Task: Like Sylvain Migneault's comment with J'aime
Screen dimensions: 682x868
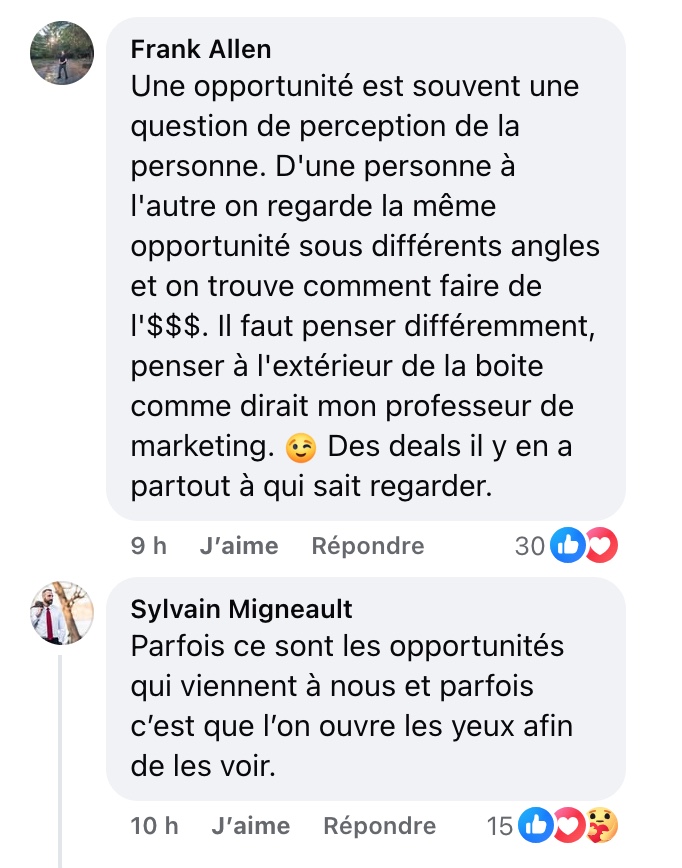Action: tap(250, 826)
